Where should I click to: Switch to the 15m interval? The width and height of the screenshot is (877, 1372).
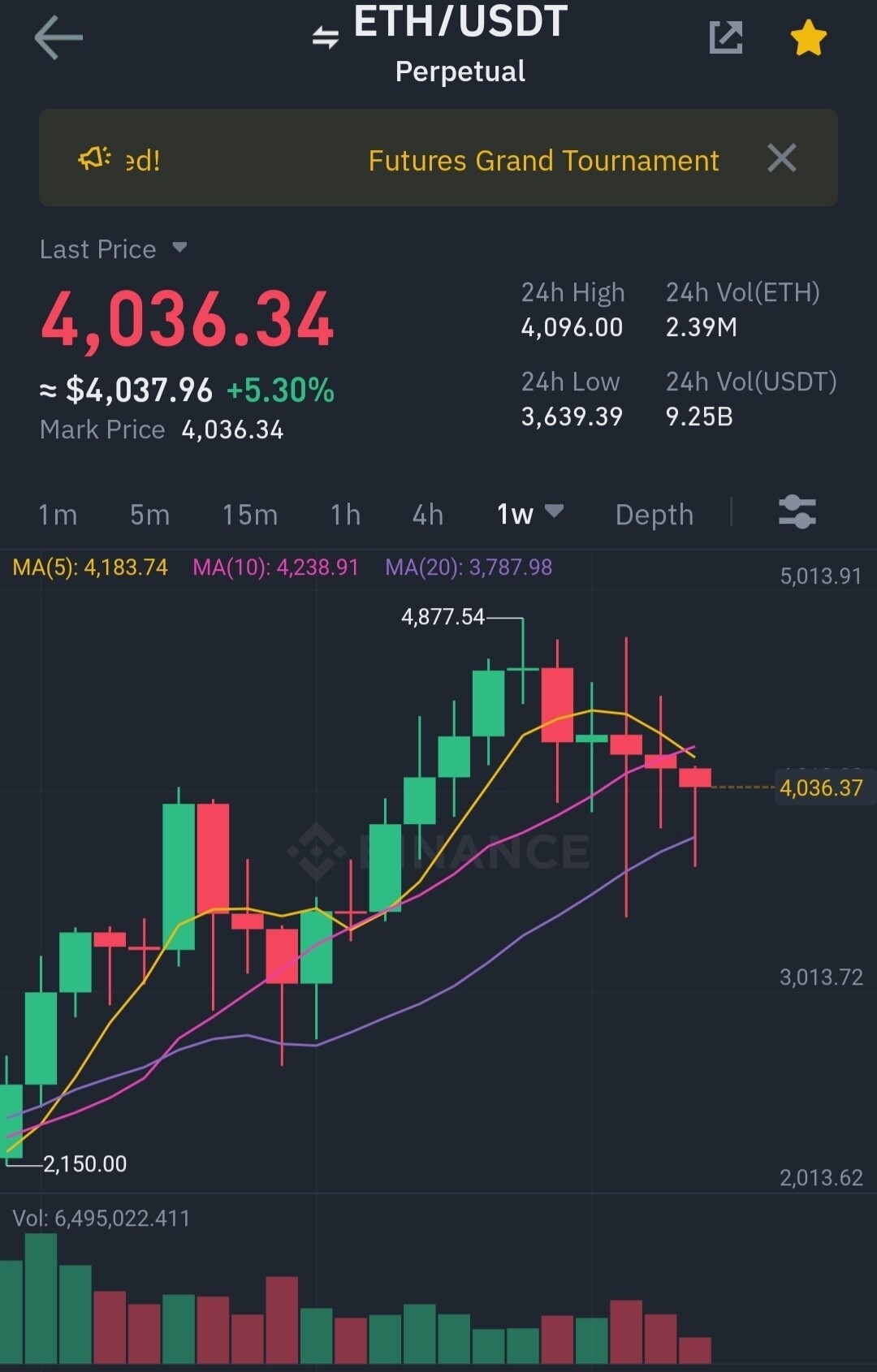(x=250, y=515)
